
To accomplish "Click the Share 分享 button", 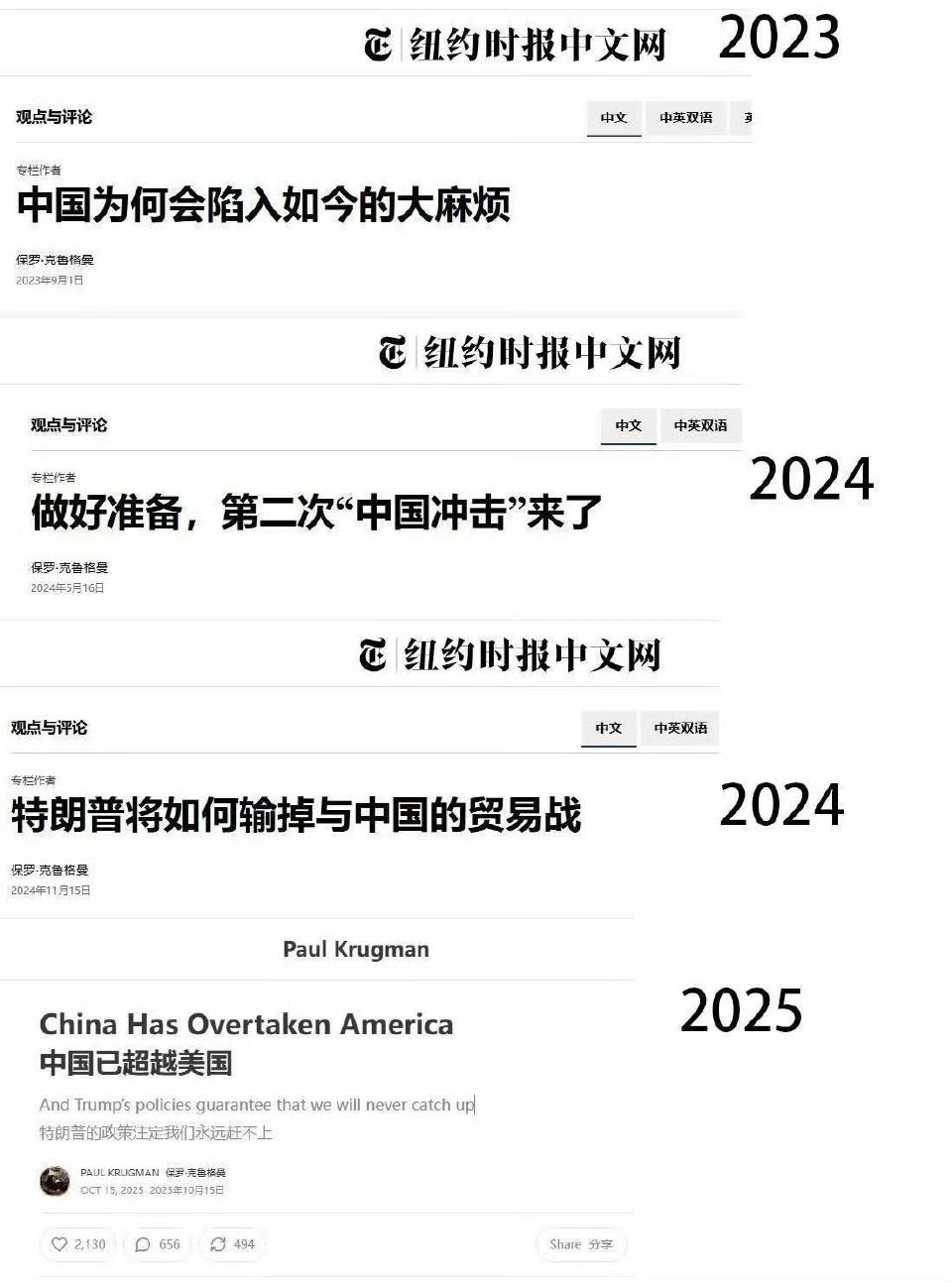I will (x=581, y=1244).
